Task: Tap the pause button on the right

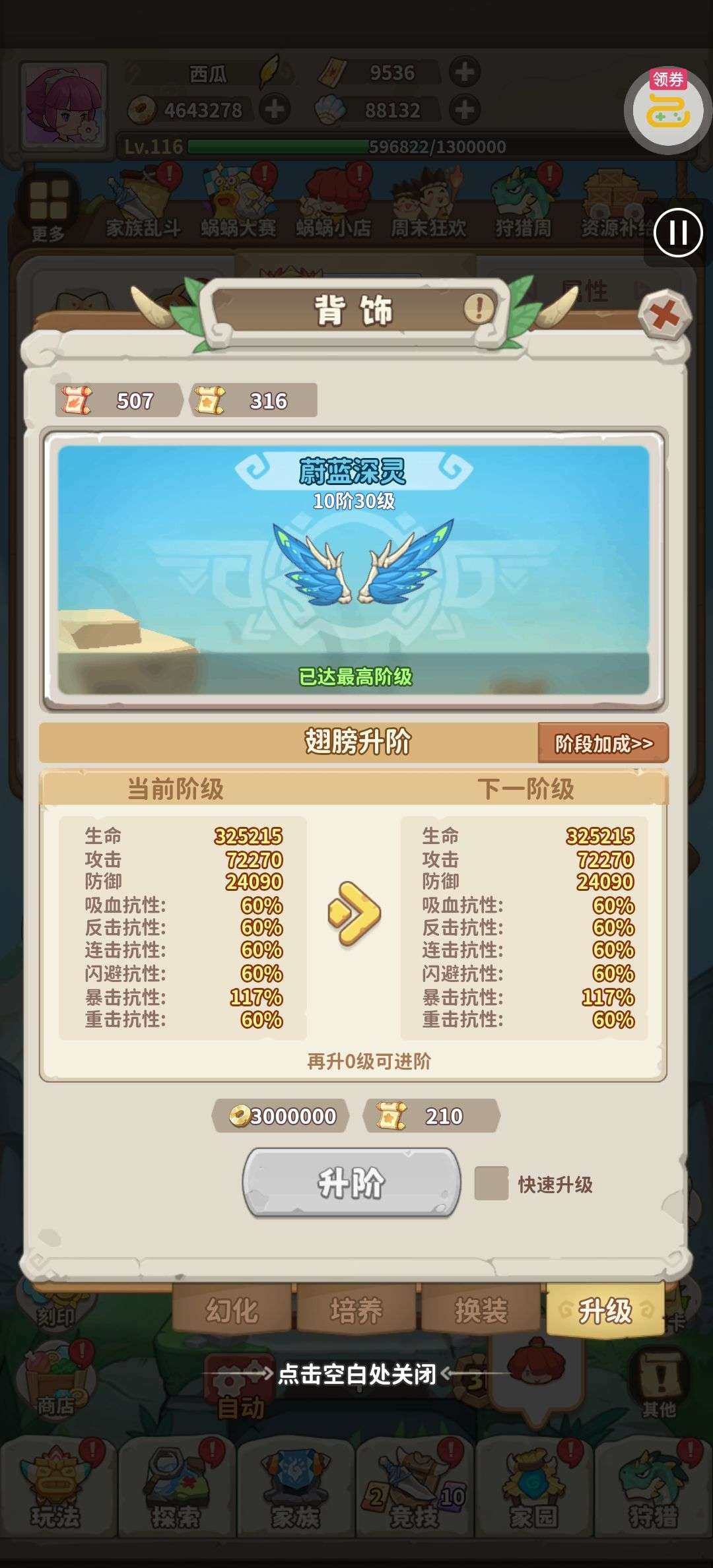Action: [x=678, y=232]
